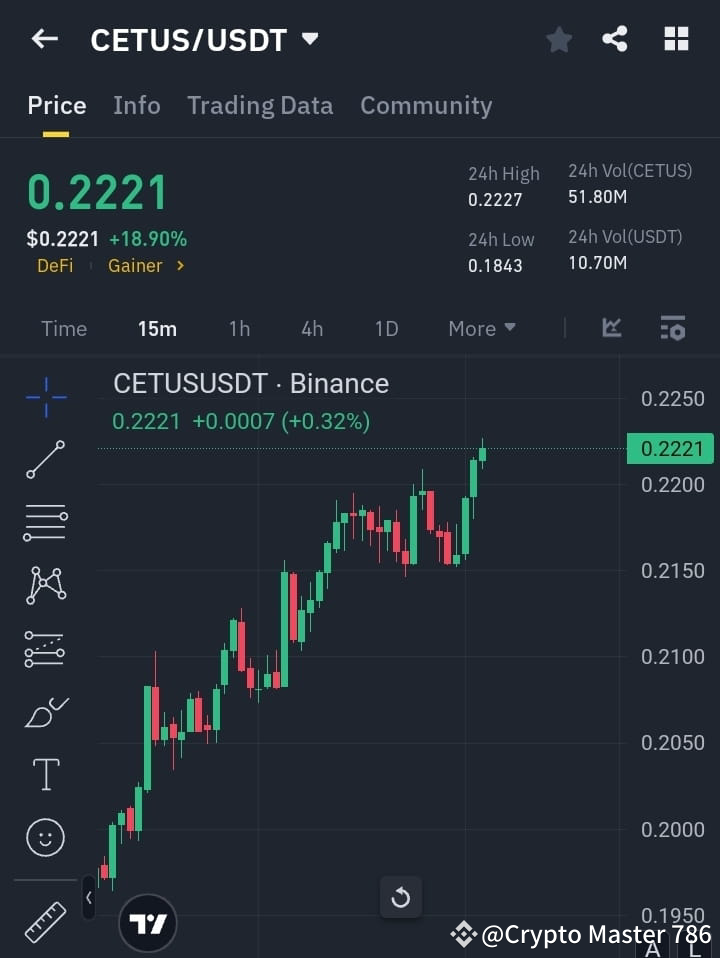Viewport: 720px width, 958px height.
Task: Add CETUS/USDT to favorites
Action: [558, 39]
